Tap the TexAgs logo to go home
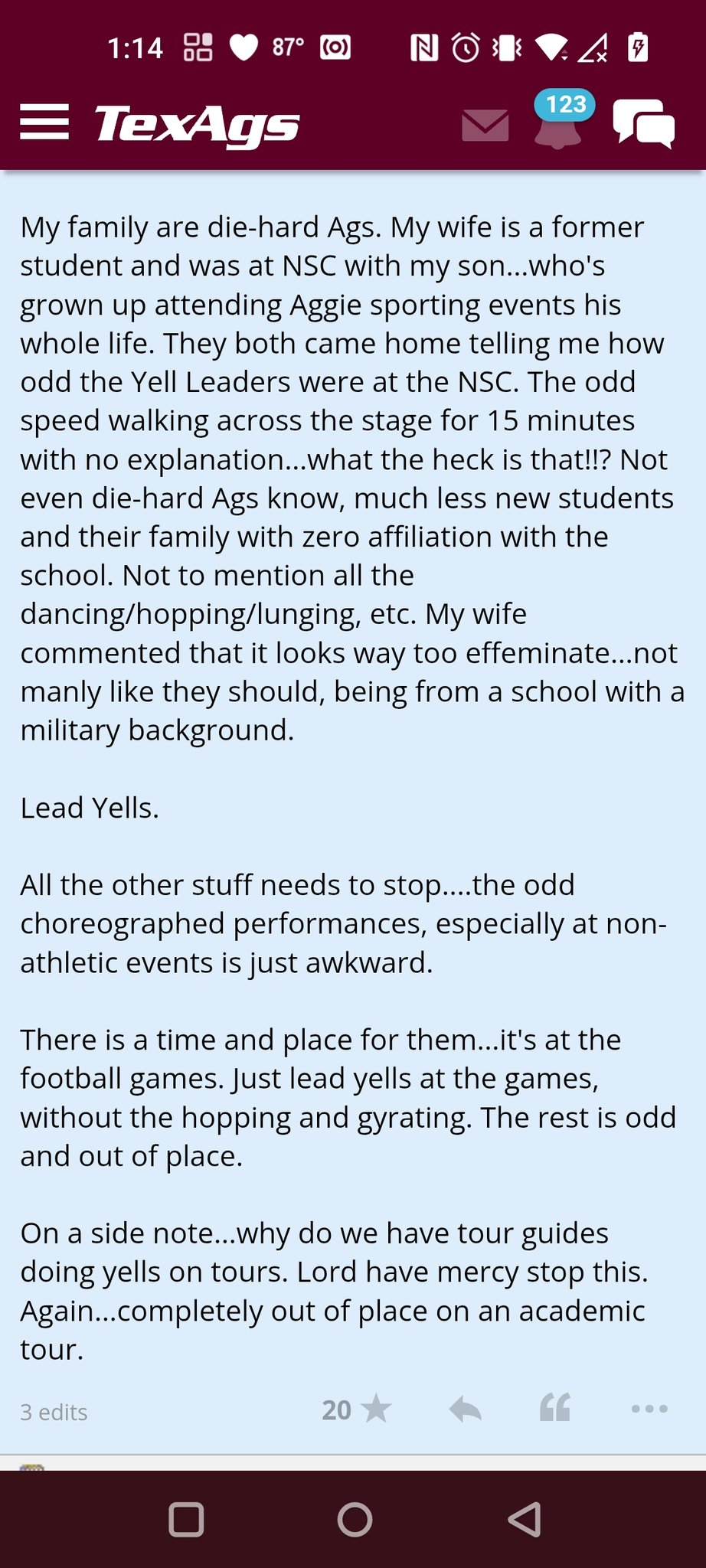The image size is (706, 1568). point(197,126)
